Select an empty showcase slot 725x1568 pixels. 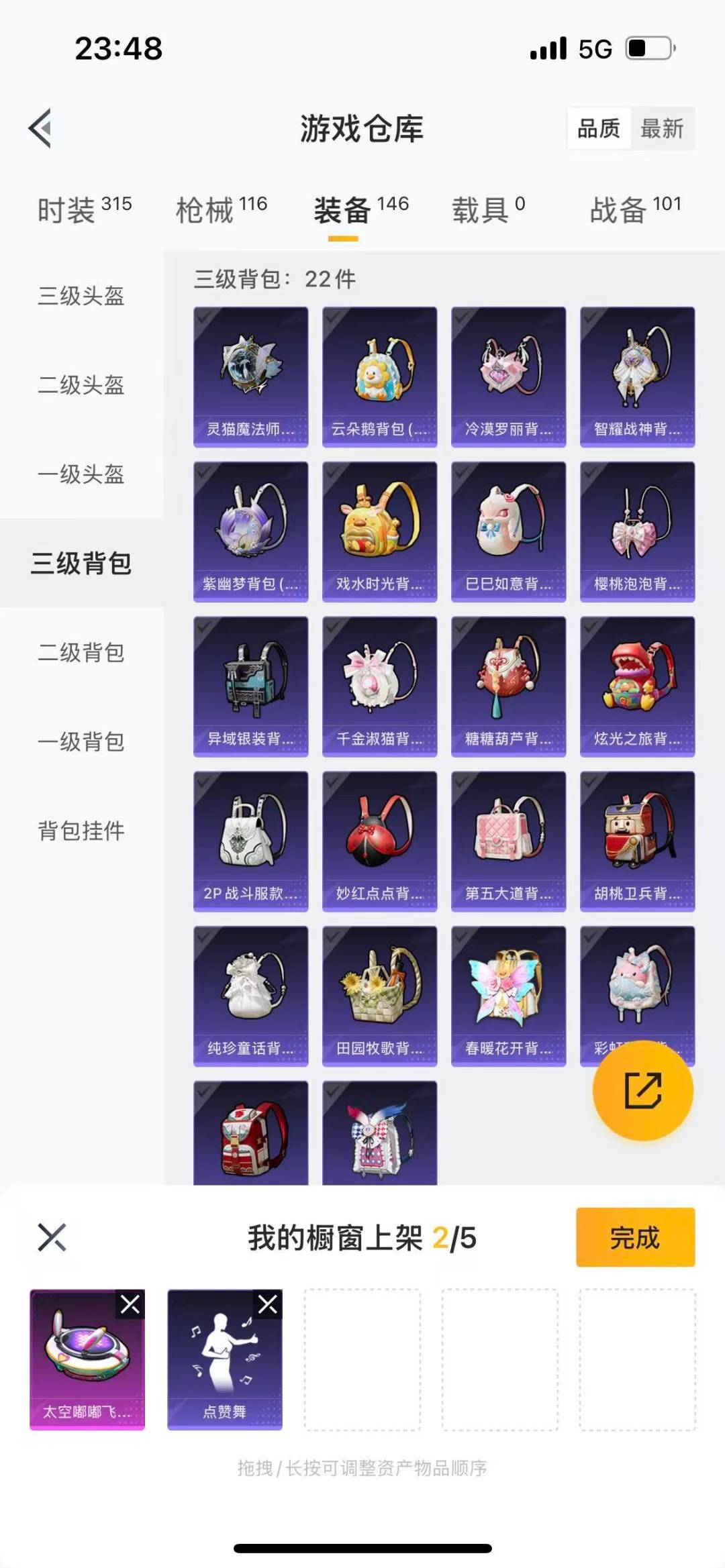pyautogui.click(x=362, y=1355)
